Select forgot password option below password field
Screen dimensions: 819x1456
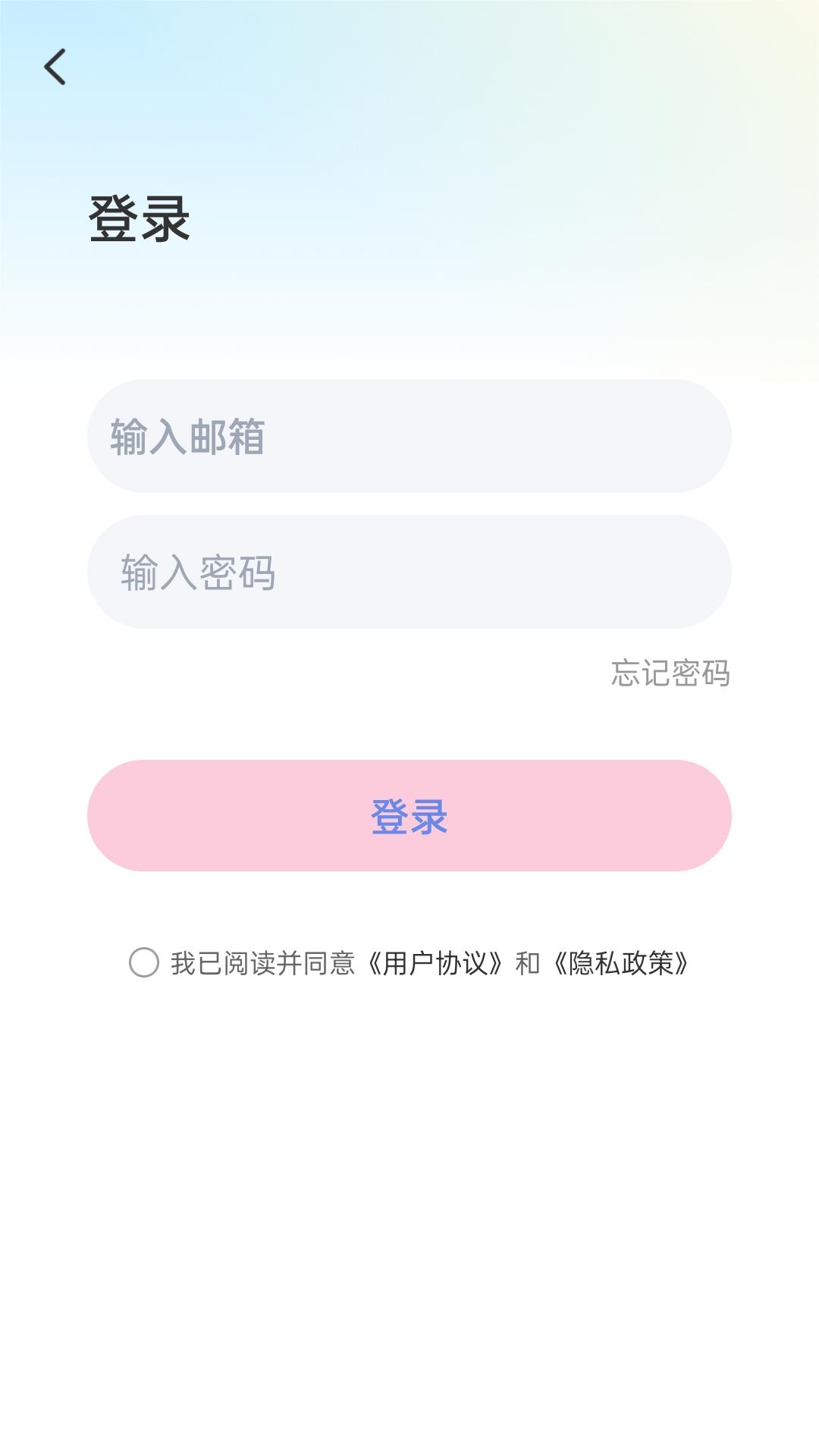coord(670,673)
